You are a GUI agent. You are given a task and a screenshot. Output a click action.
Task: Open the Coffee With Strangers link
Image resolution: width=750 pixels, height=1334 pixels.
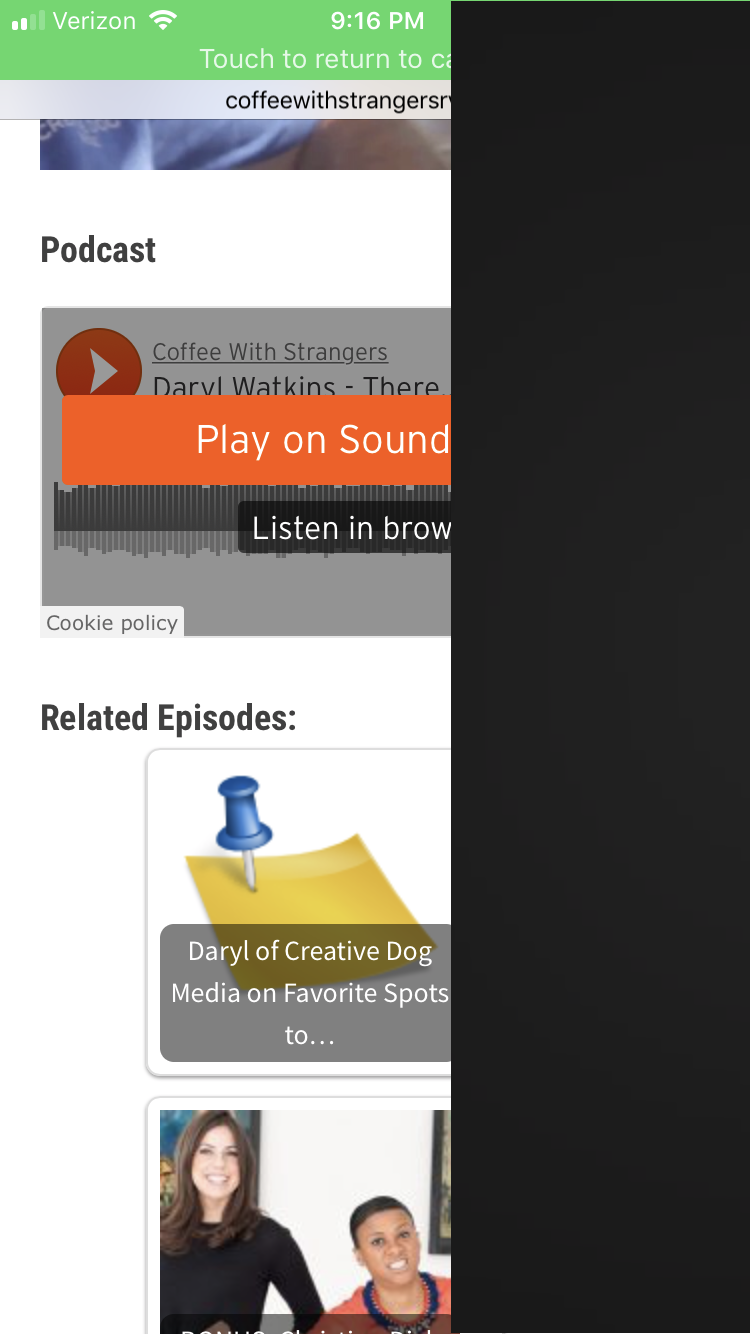click(270, 352)
